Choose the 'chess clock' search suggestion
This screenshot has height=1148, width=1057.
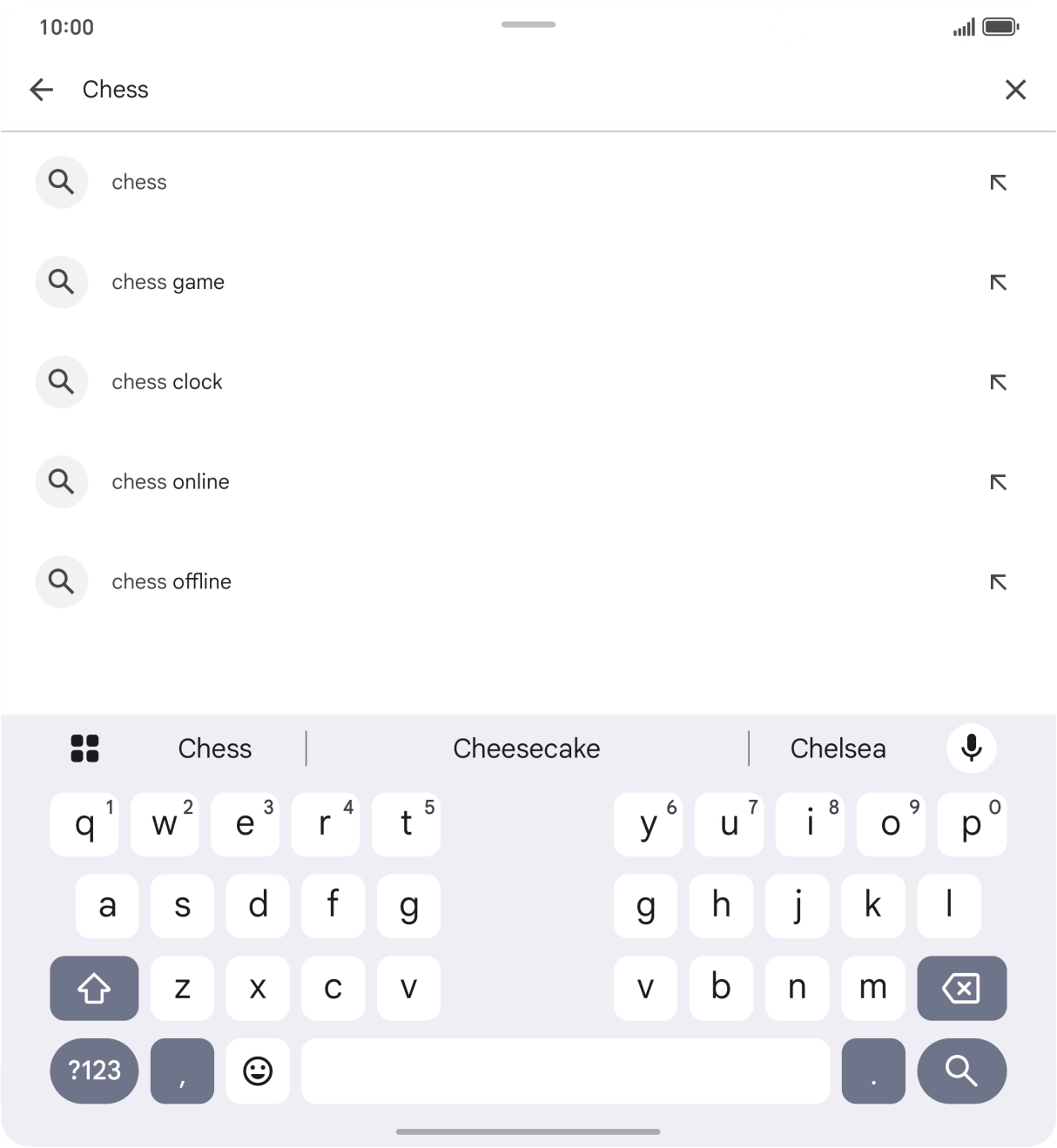pos(167,381)
